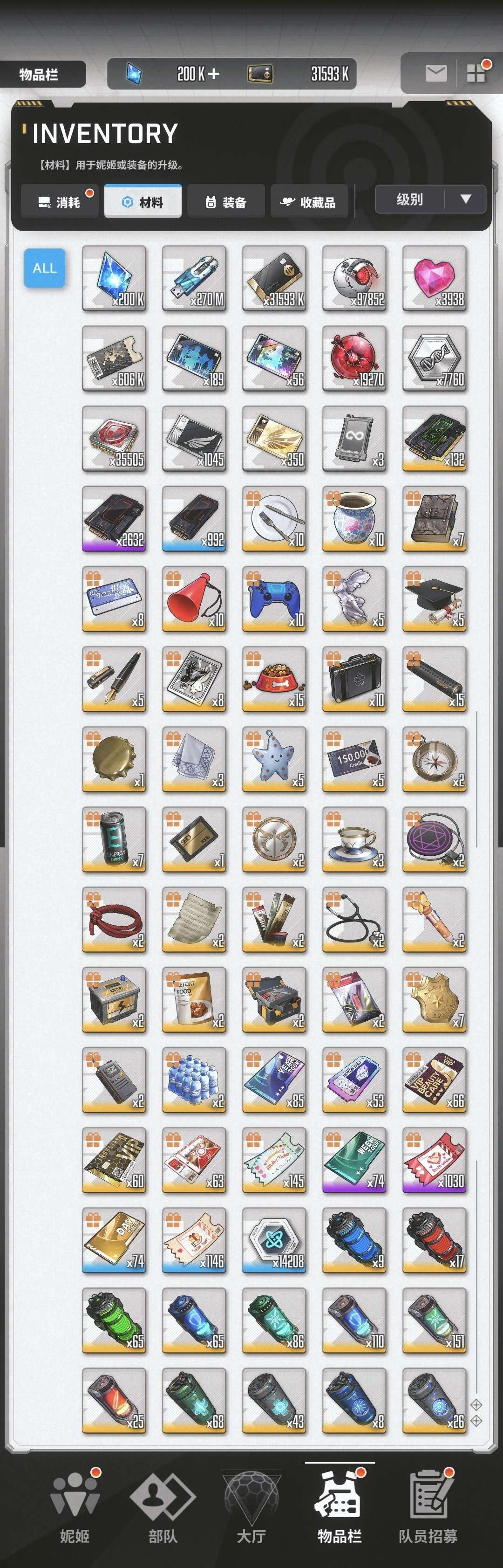The image size is (503, 1568).
Task: Open the pink heart gem x3938 item
Action: click(434, 279)
